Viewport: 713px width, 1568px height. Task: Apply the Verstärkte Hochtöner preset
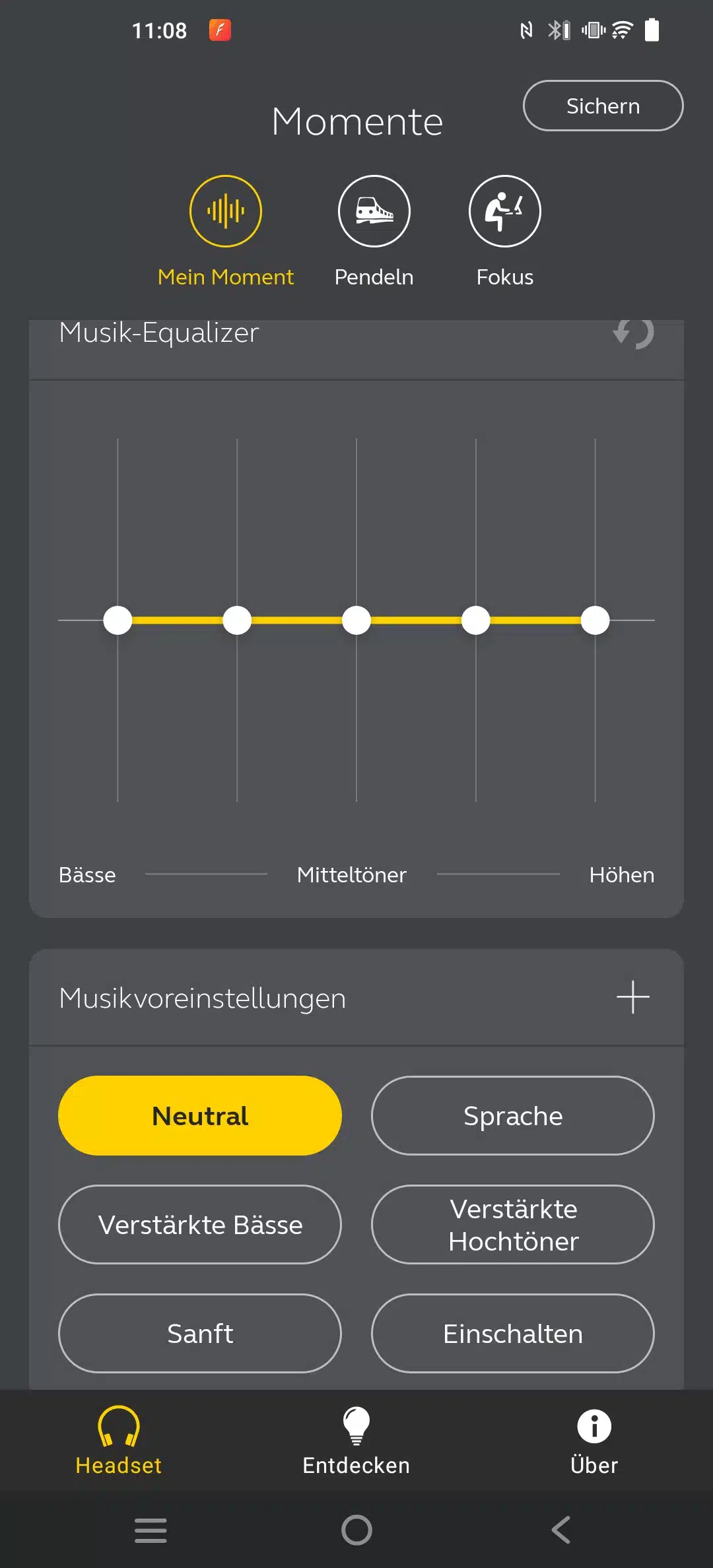[512, 1225]
